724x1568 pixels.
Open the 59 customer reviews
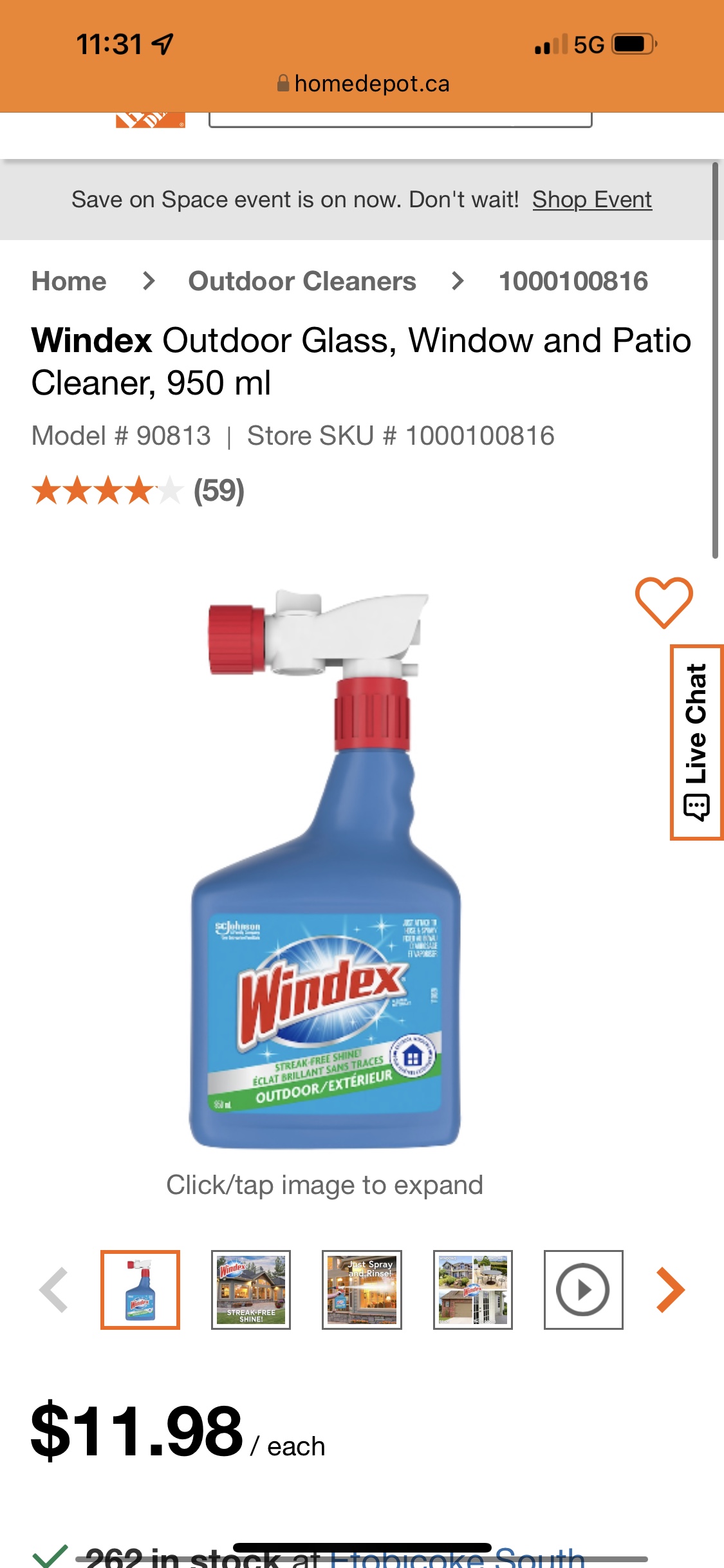219,491
